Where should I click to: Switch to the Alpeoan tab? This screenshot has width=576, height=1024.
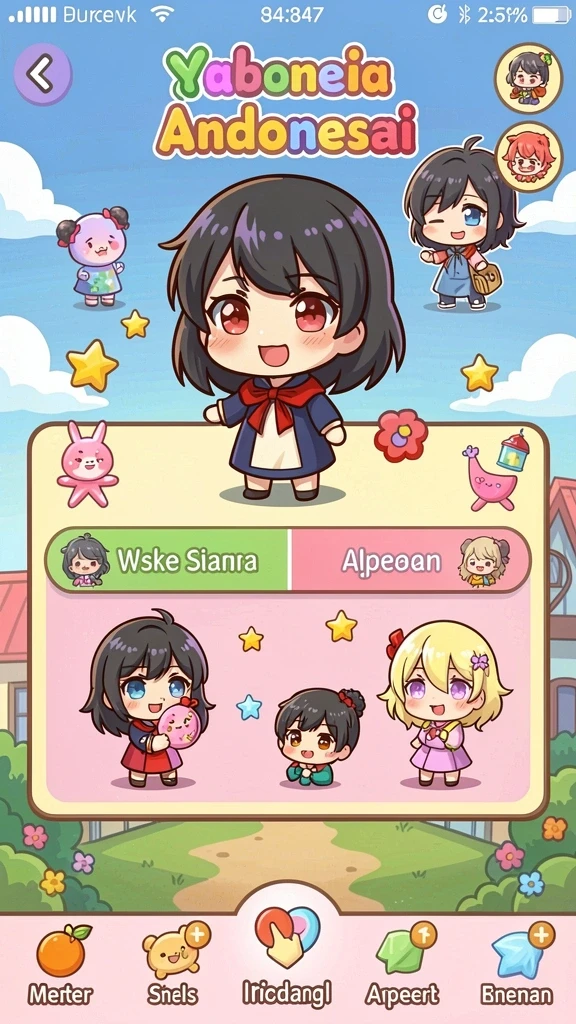click(x=409, y=560)
